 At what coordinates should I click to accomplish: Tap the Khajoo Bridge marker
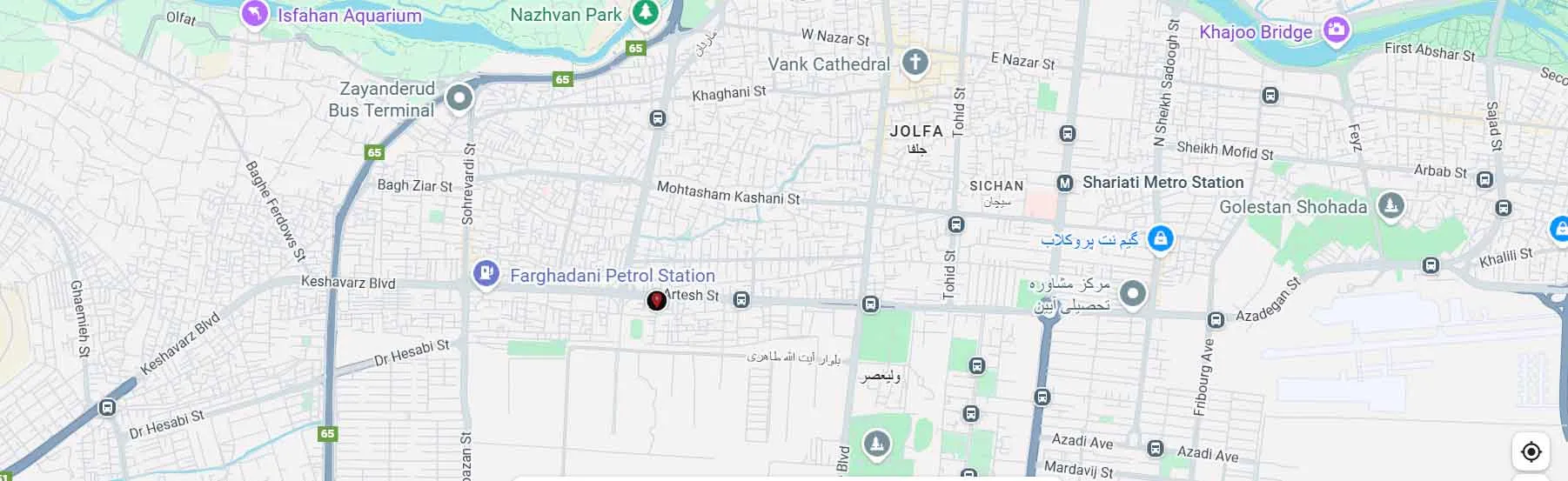pos(1335,31)
